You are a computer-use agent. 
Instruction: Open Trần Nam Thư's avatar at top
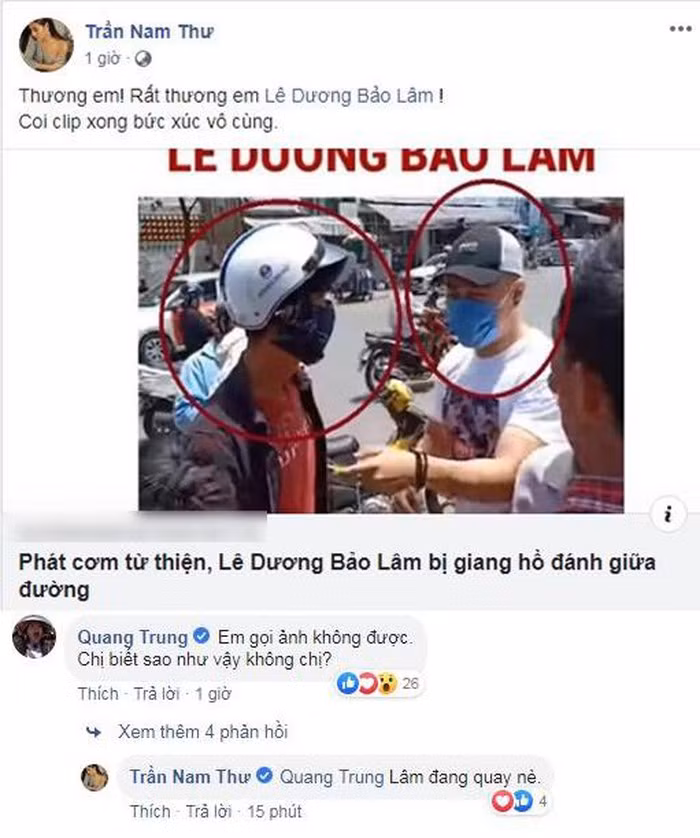pyautogui.click(x=46, y=44)
